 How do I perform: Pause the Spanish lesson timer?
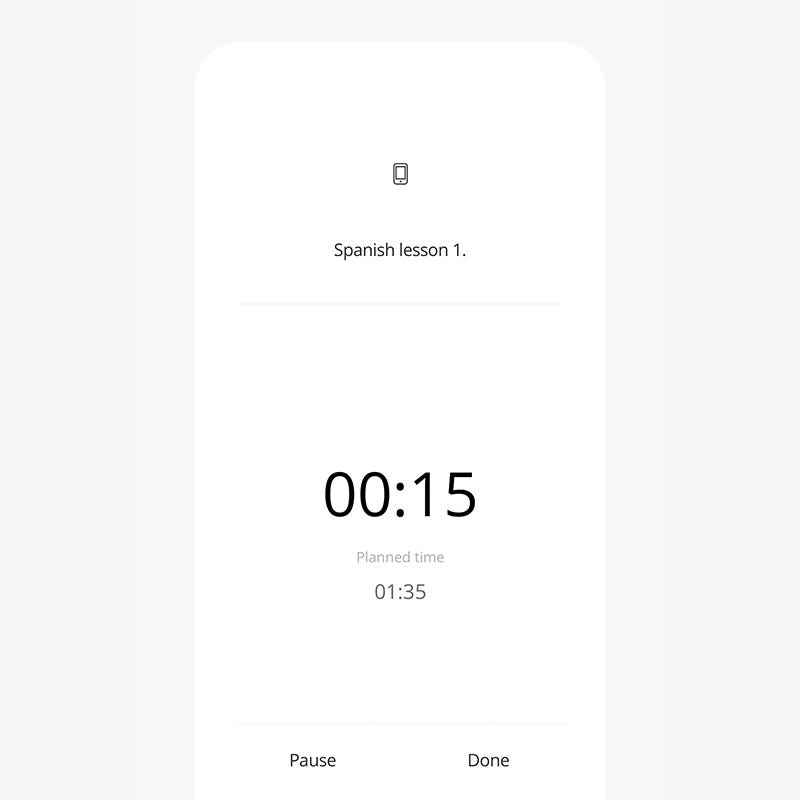(x=312, y=760)
